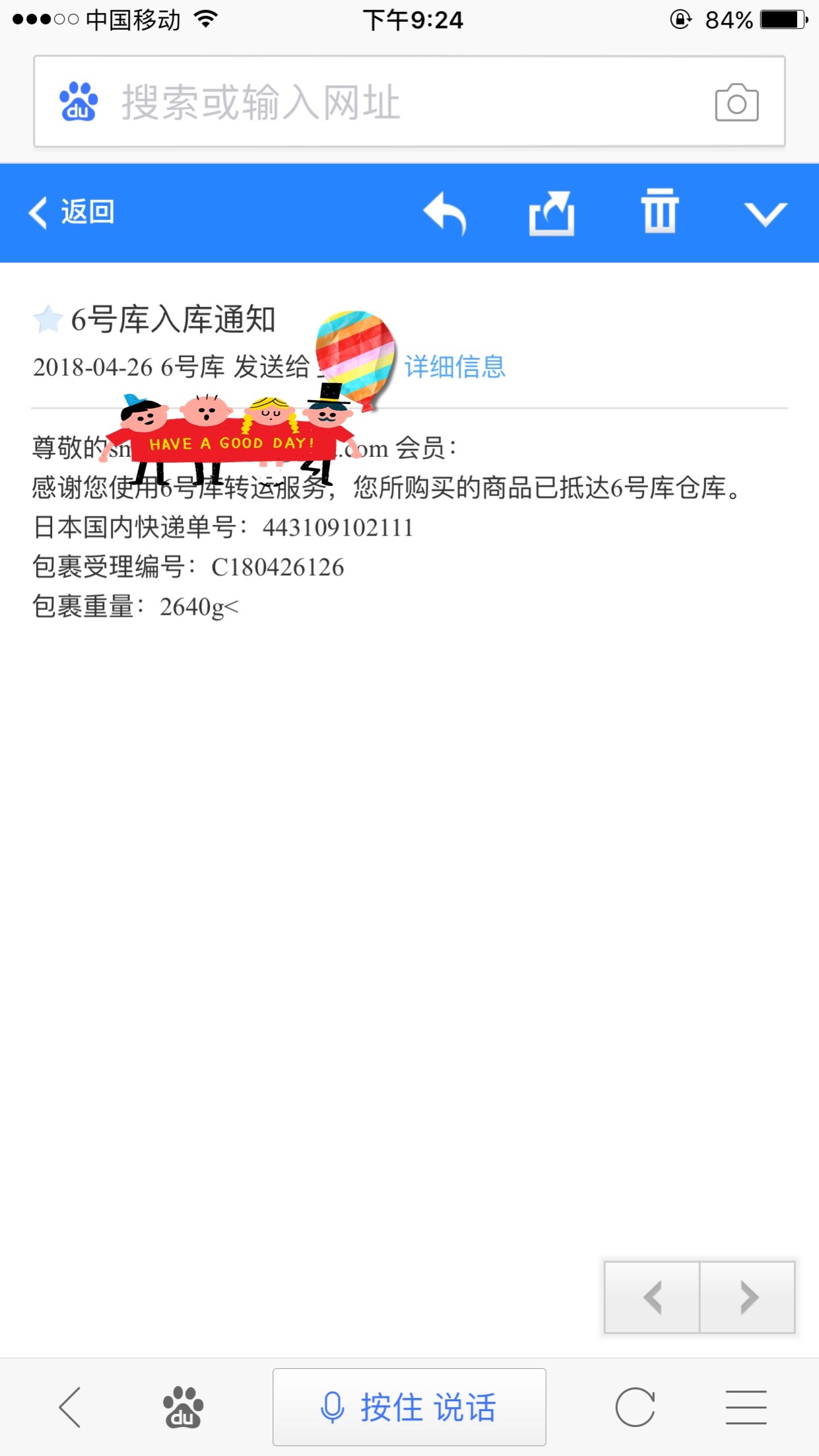Image resolution: width=819 pixels, height=1456 pixels.
Task: Expand the dropdown arrow menu
Action: tap(765, 213)
